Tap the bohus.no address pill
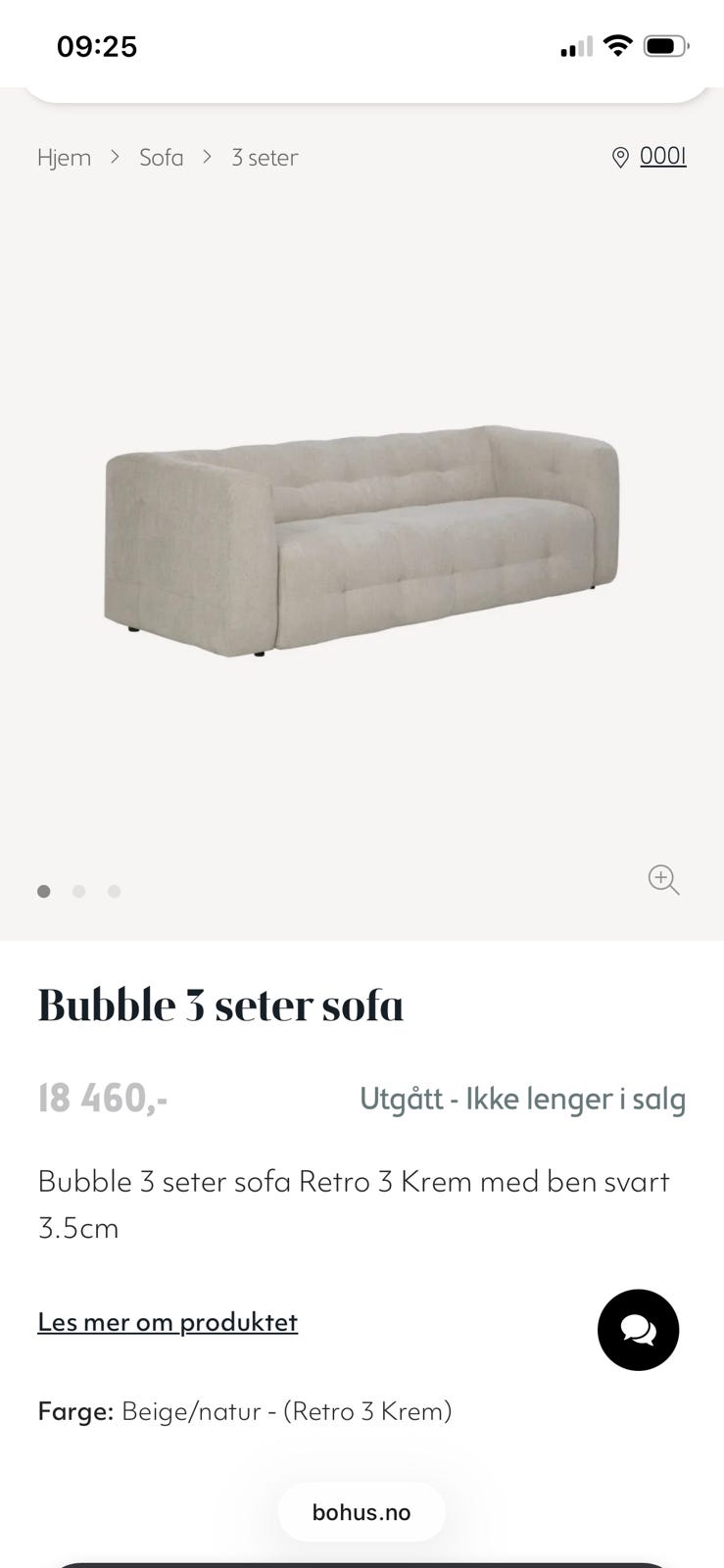 click(362, 1512)
